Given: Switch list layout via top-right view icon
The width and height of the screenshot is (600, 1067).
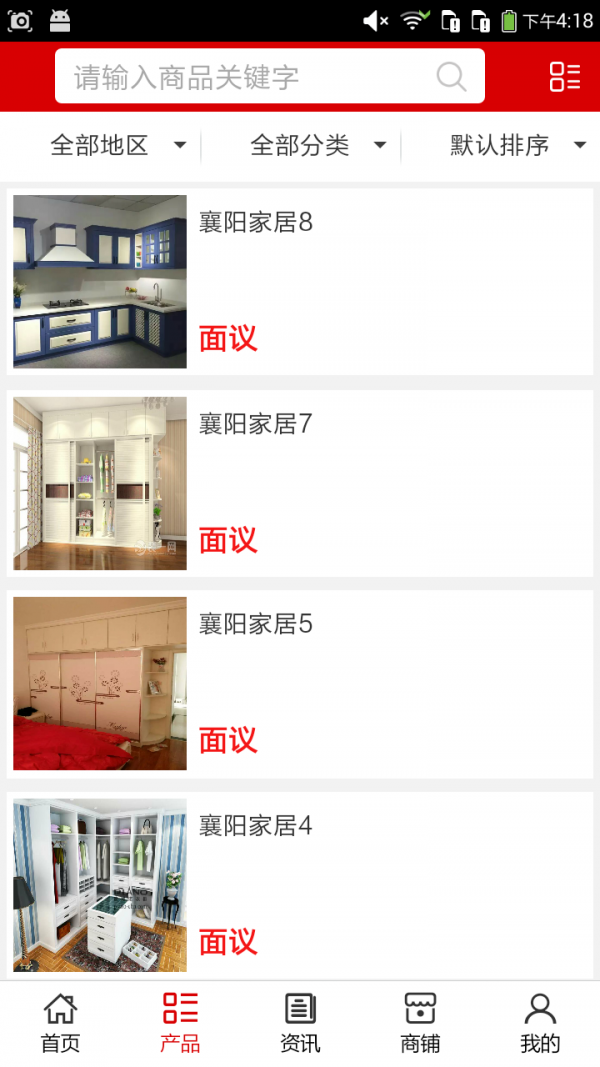Looking at the screenshot, I should click(564, 77).
